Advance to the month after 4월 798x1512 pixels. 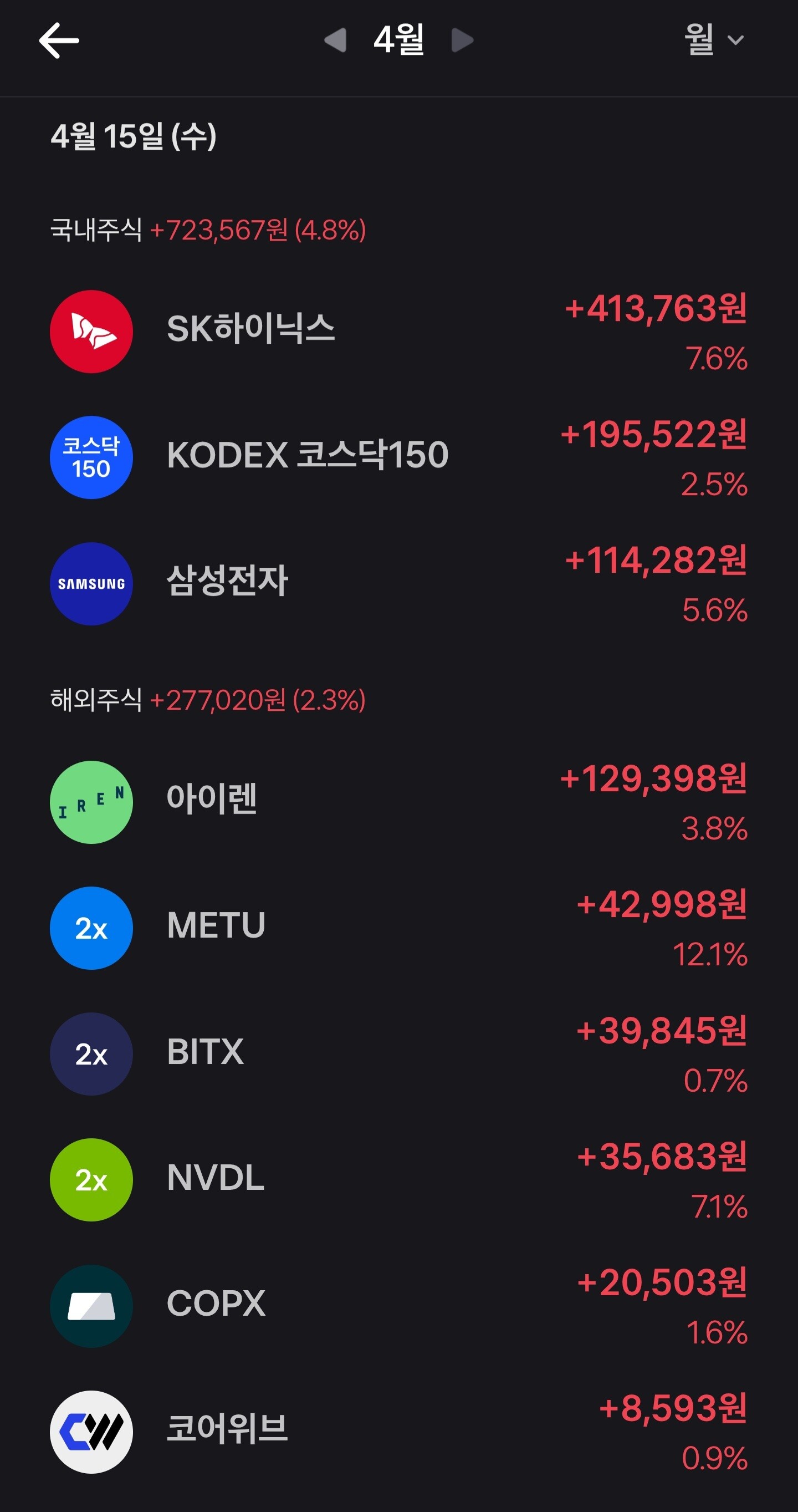point(462,40)
